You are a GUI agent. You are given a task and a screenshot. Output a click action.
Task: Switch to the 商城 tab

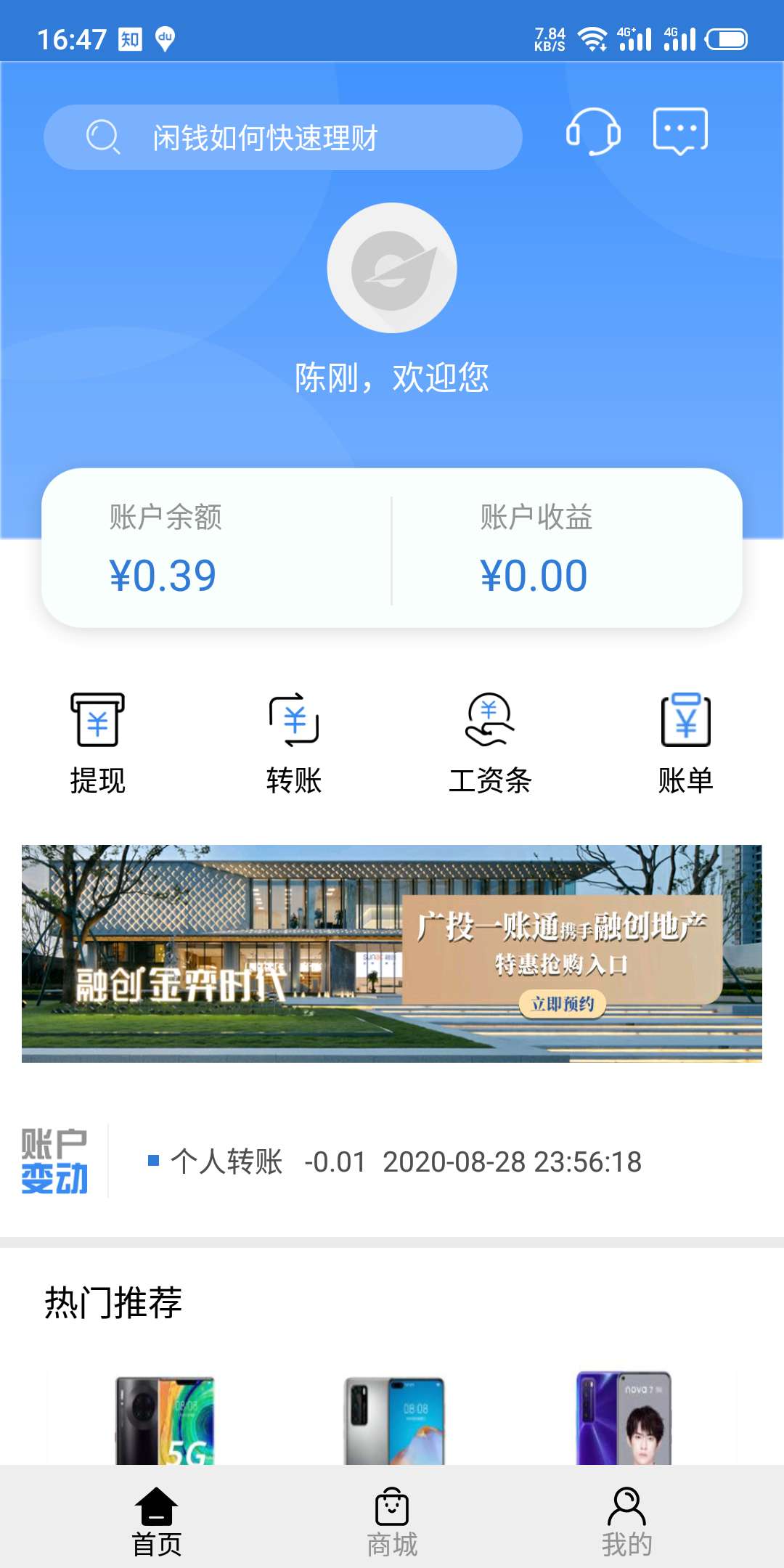coord(392,1522)
